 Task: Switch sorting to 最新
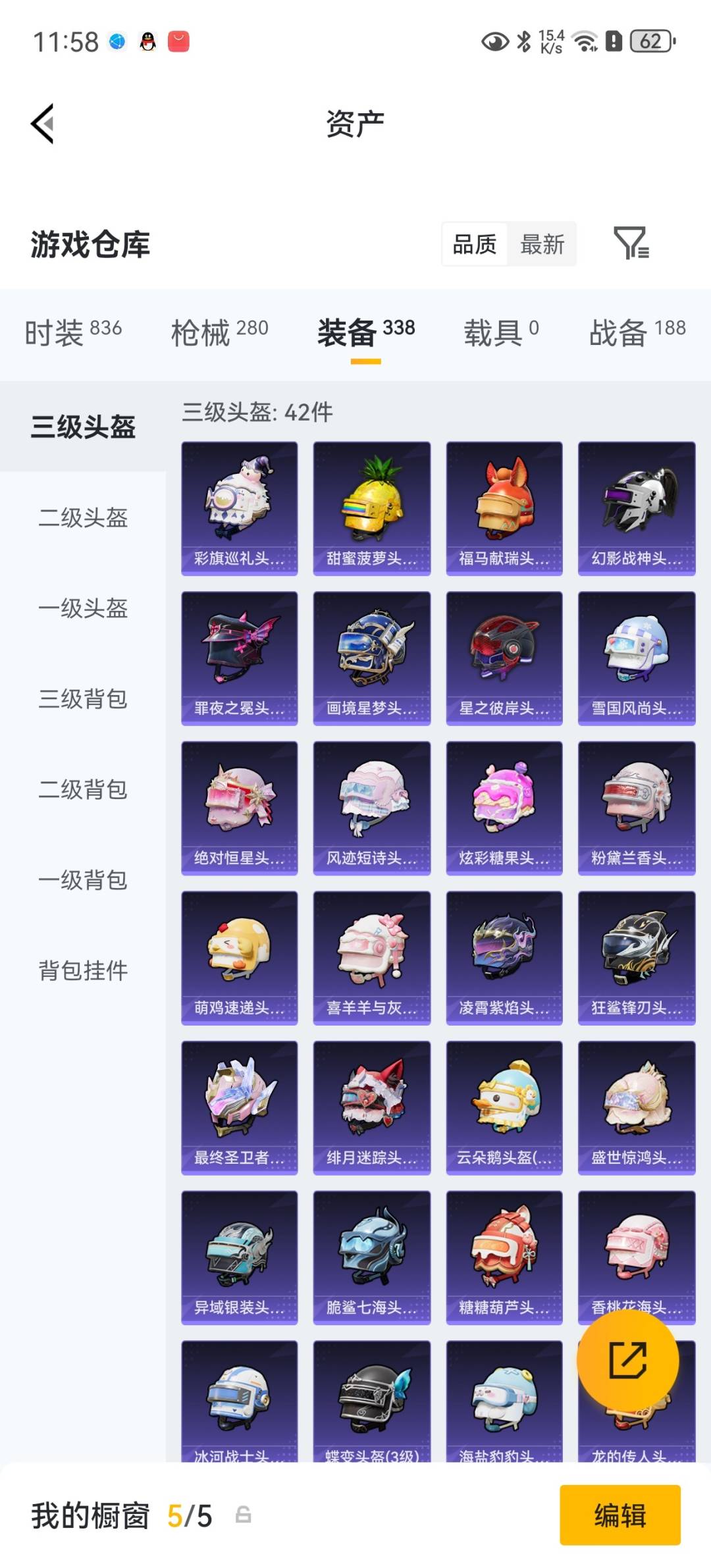coord(541,244)
